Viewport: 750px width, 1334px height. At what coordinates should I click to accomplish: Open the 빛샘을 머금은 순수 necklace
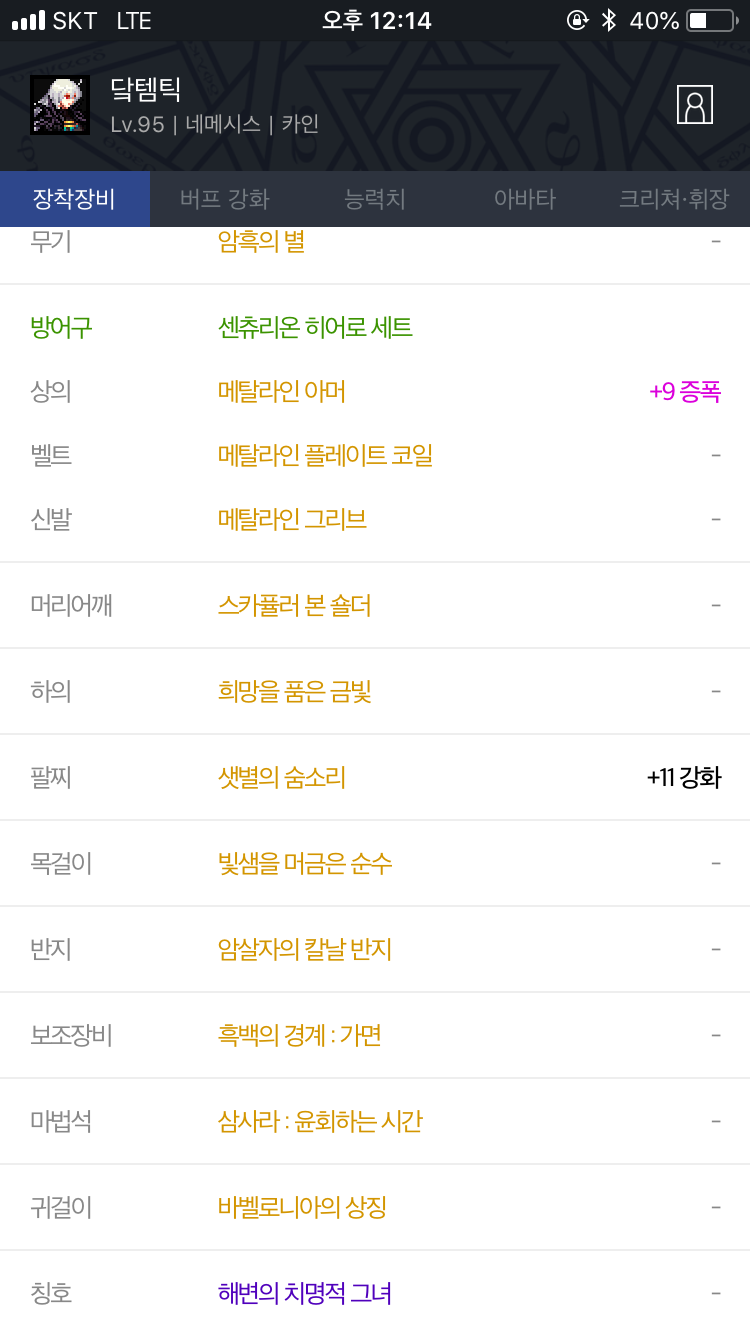pyautogui.click(x=305, y=863)
